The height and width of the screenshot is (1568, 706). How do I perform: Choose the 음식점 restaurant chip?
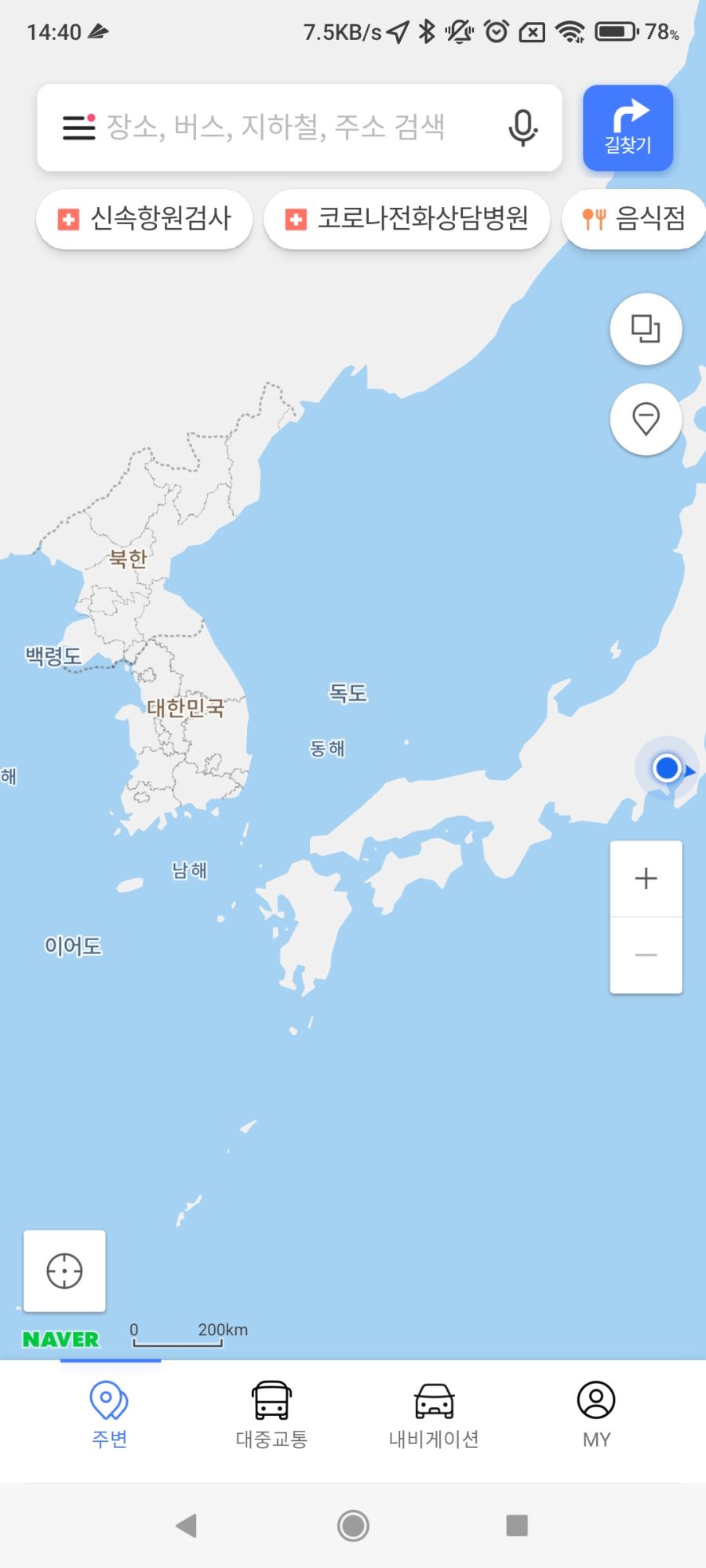pyautogui.click(x=635, y=219)
